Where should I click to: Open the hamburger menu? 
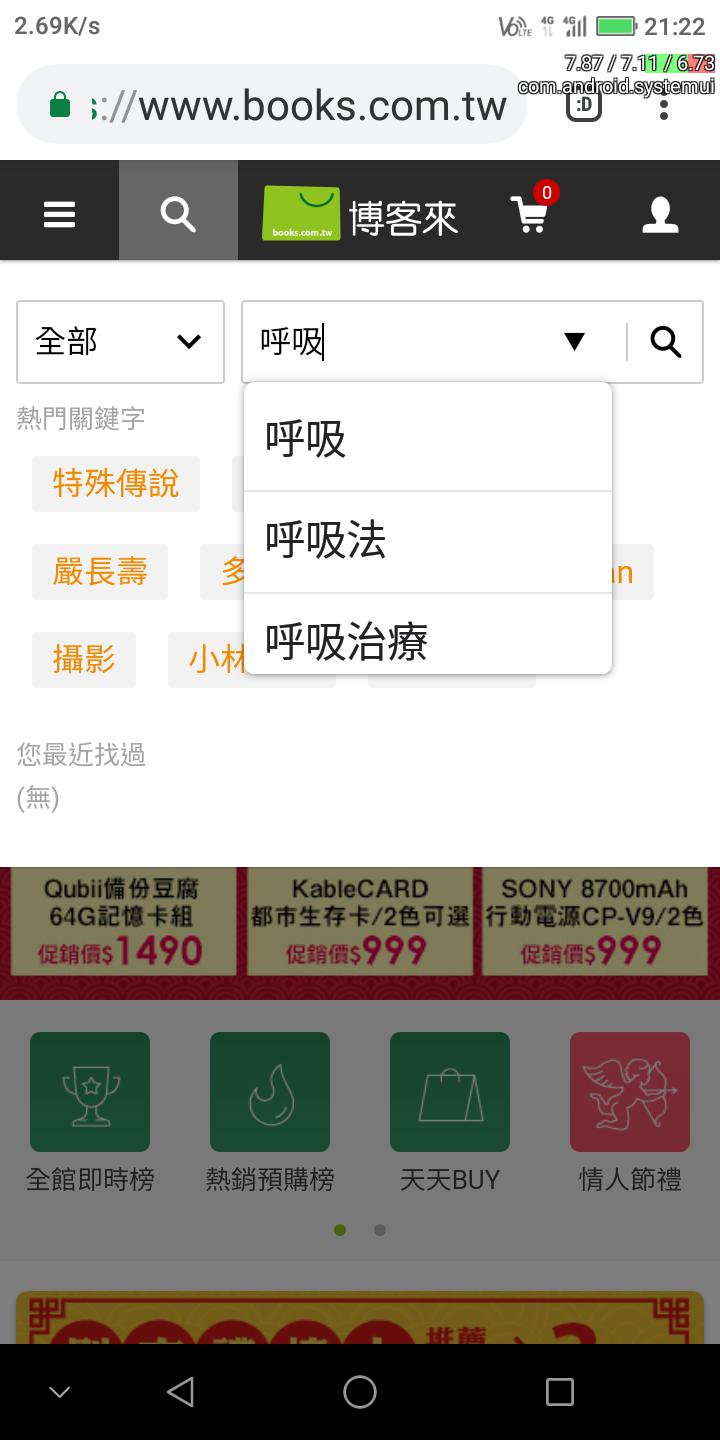click(59, 214)
